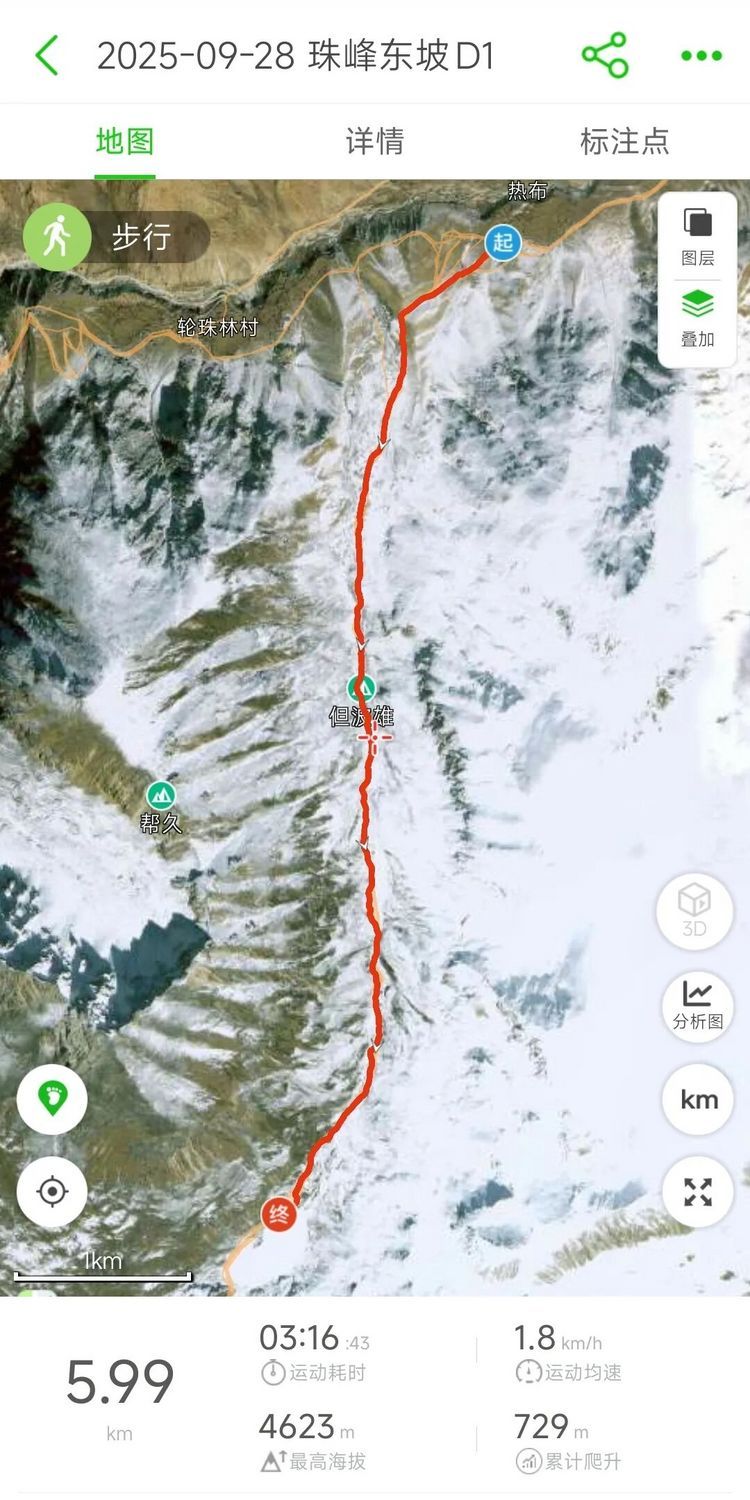Share this track
This screenshot has height=1500, width=750.
point(605,56)
